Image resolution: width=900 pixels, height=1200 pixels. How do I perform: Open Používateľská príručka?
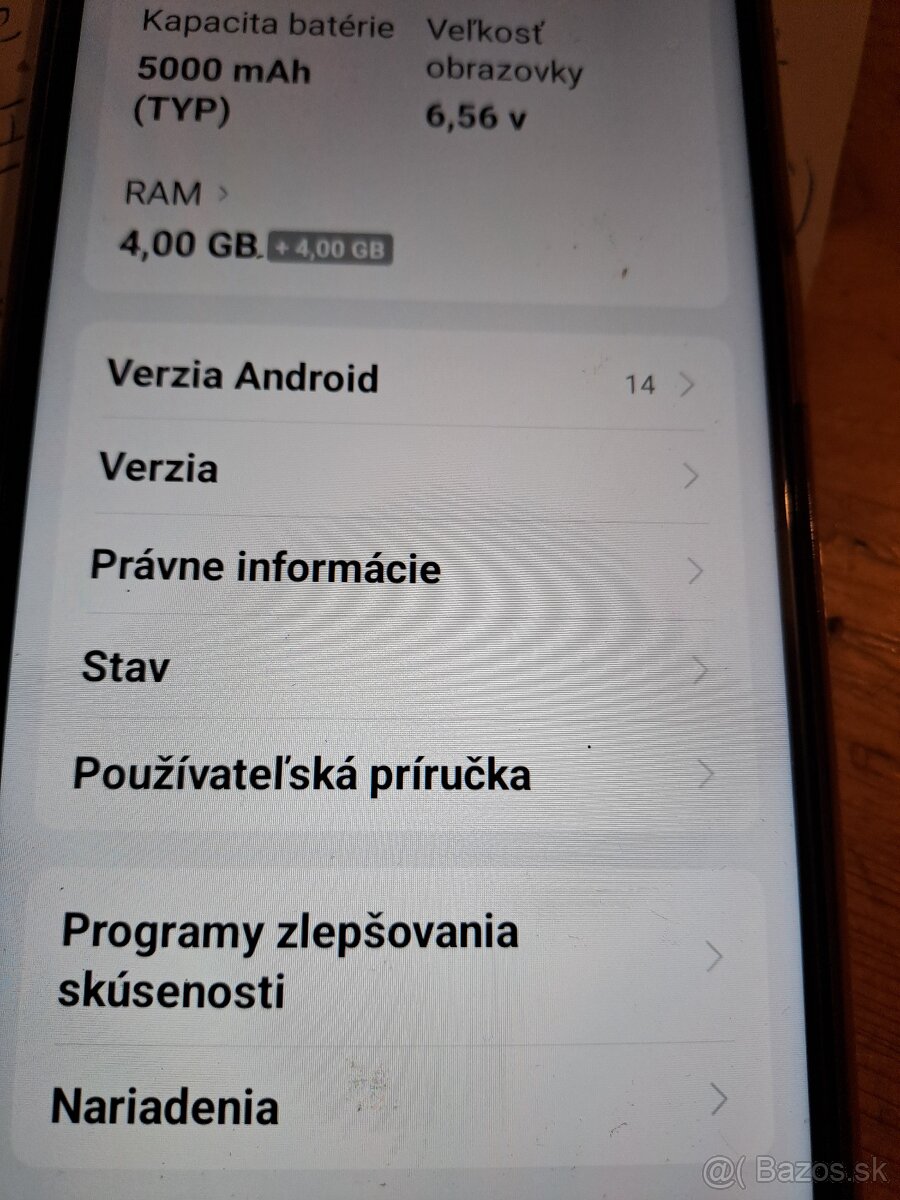coord(400,774)
